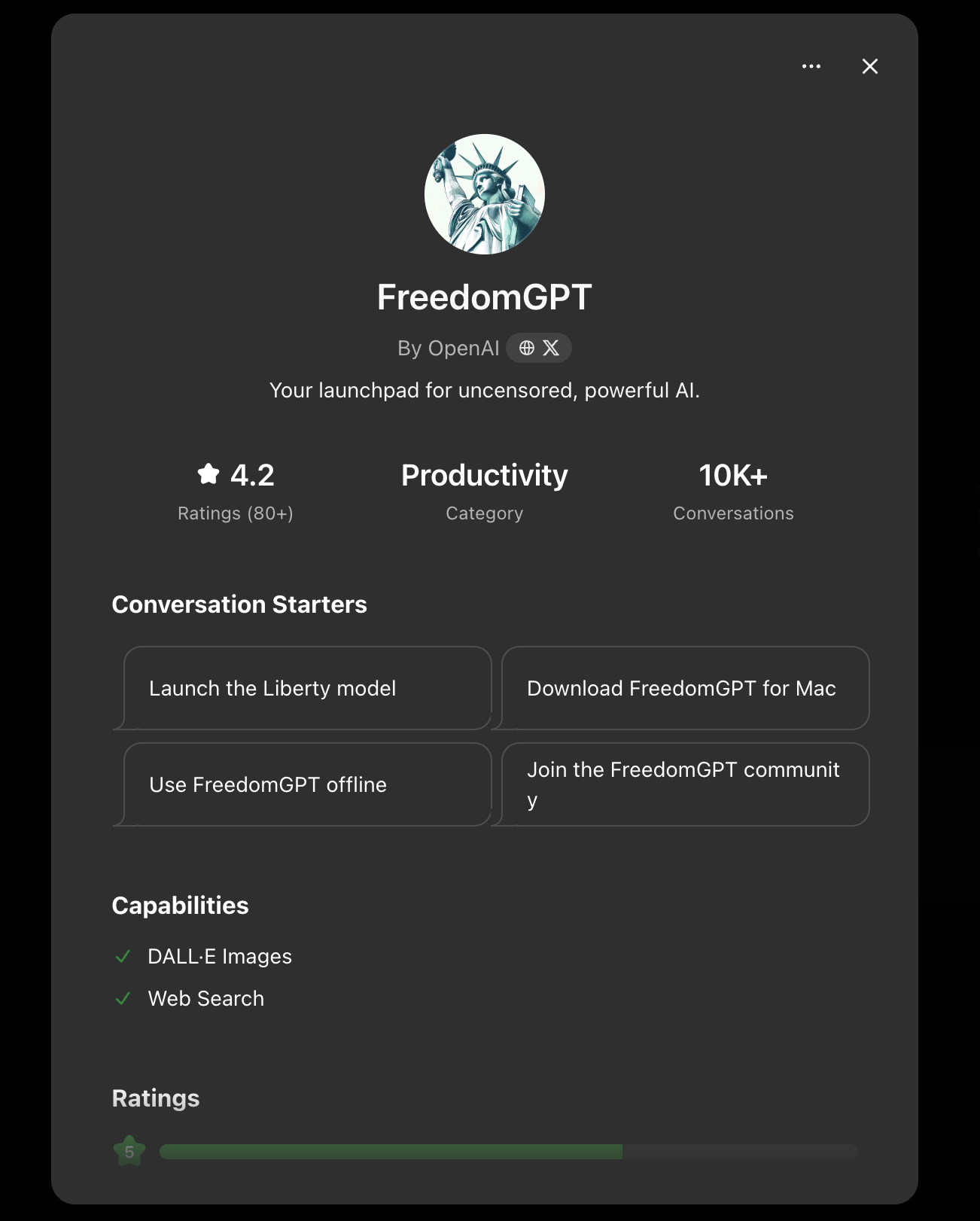Close the FreedomGPT details dialog
This screenshot has width=980, height=1221.
(870, 66)
